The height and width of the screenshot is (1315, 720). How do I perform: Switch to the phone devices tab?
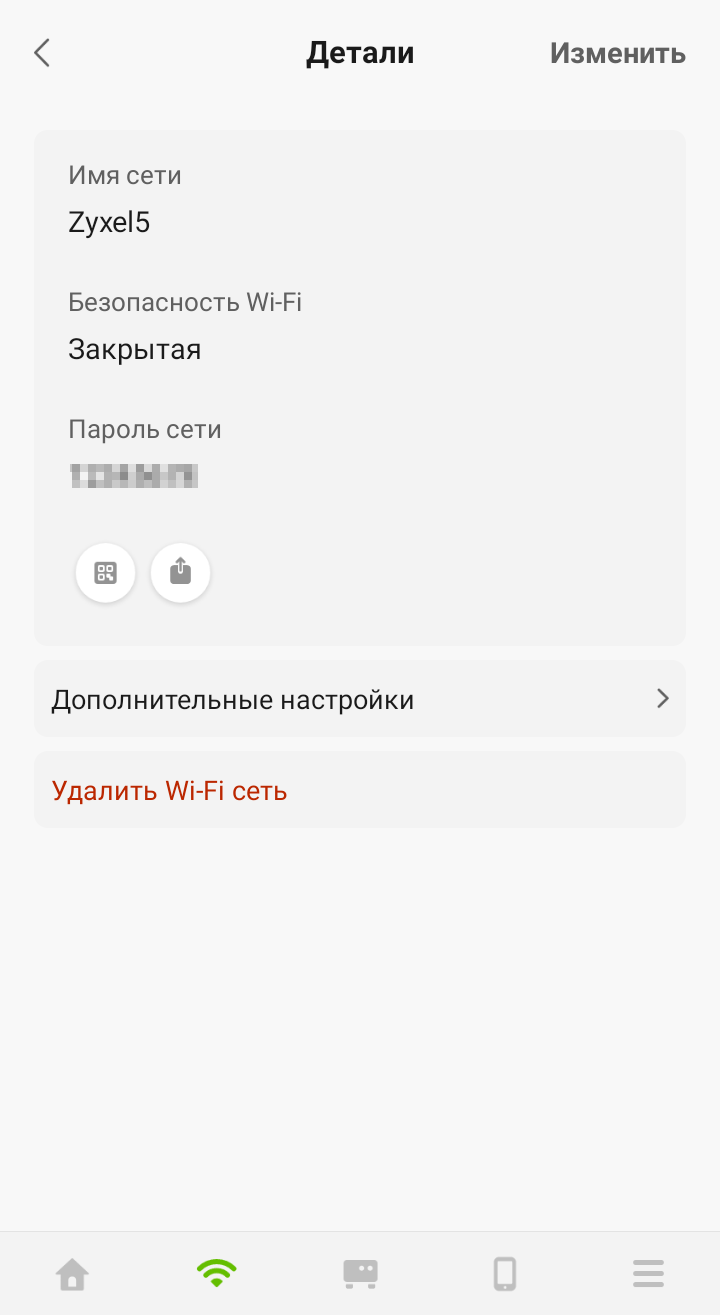tap(504, 1273)
